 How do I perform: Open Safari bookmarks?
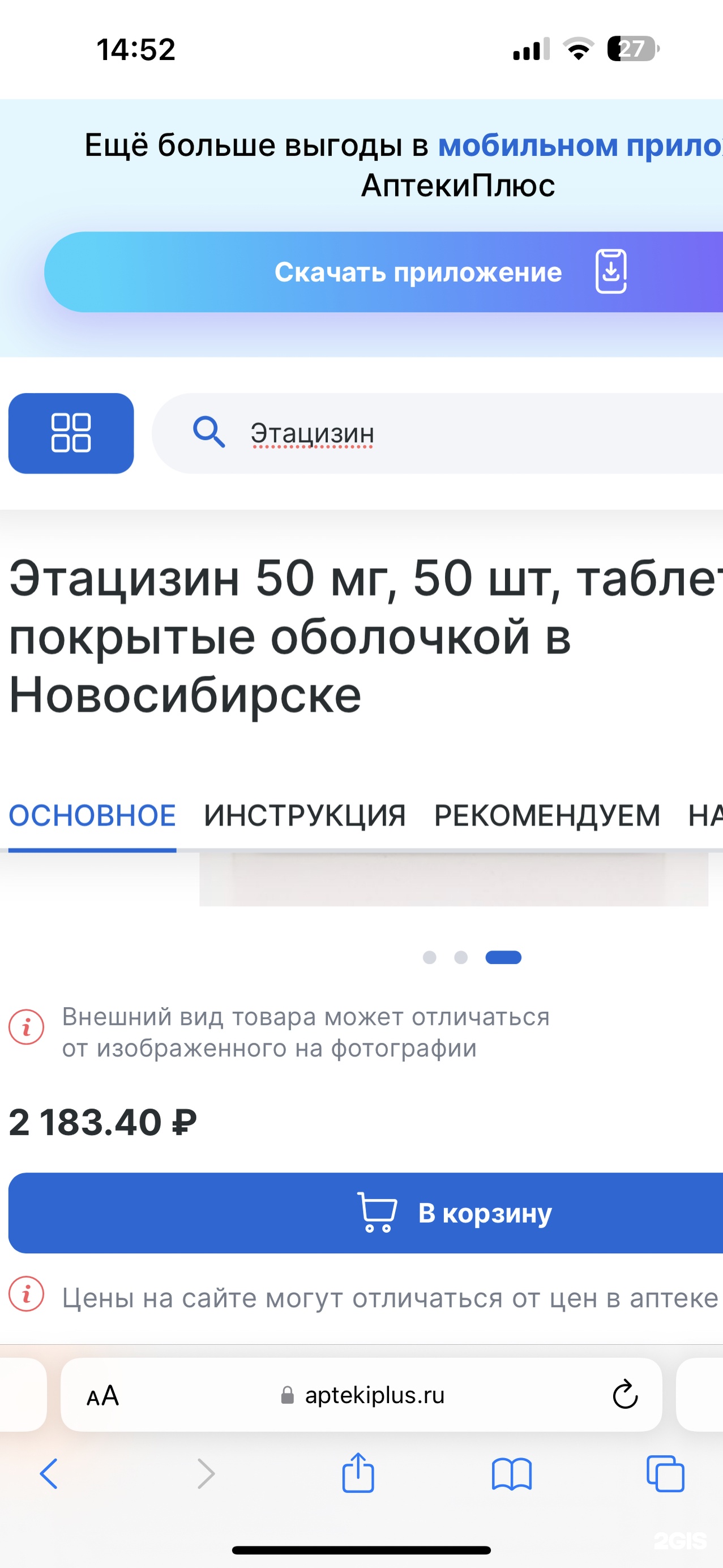511,1473
